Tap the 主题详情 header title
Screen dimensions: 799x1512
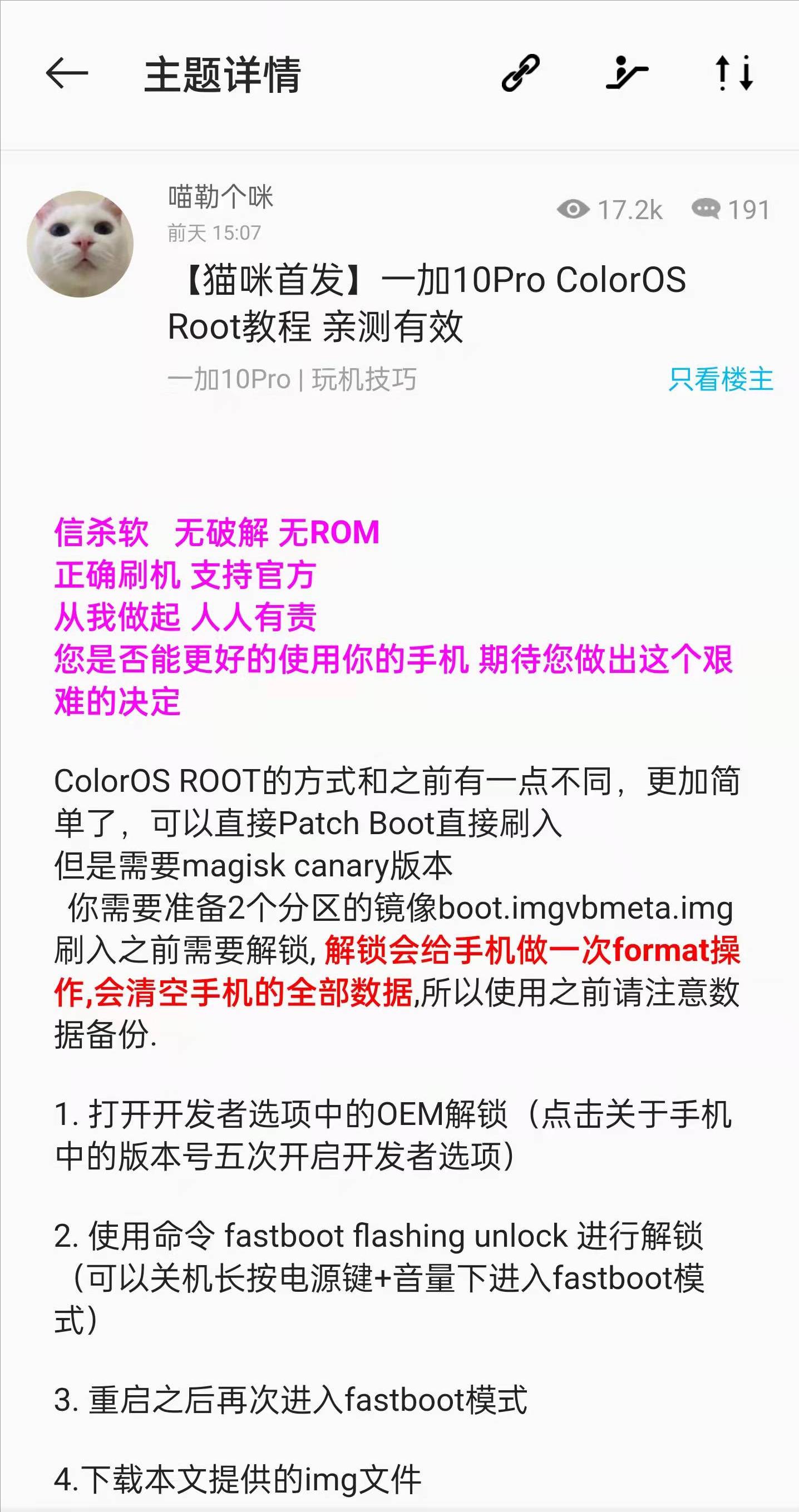pos(224,75)
